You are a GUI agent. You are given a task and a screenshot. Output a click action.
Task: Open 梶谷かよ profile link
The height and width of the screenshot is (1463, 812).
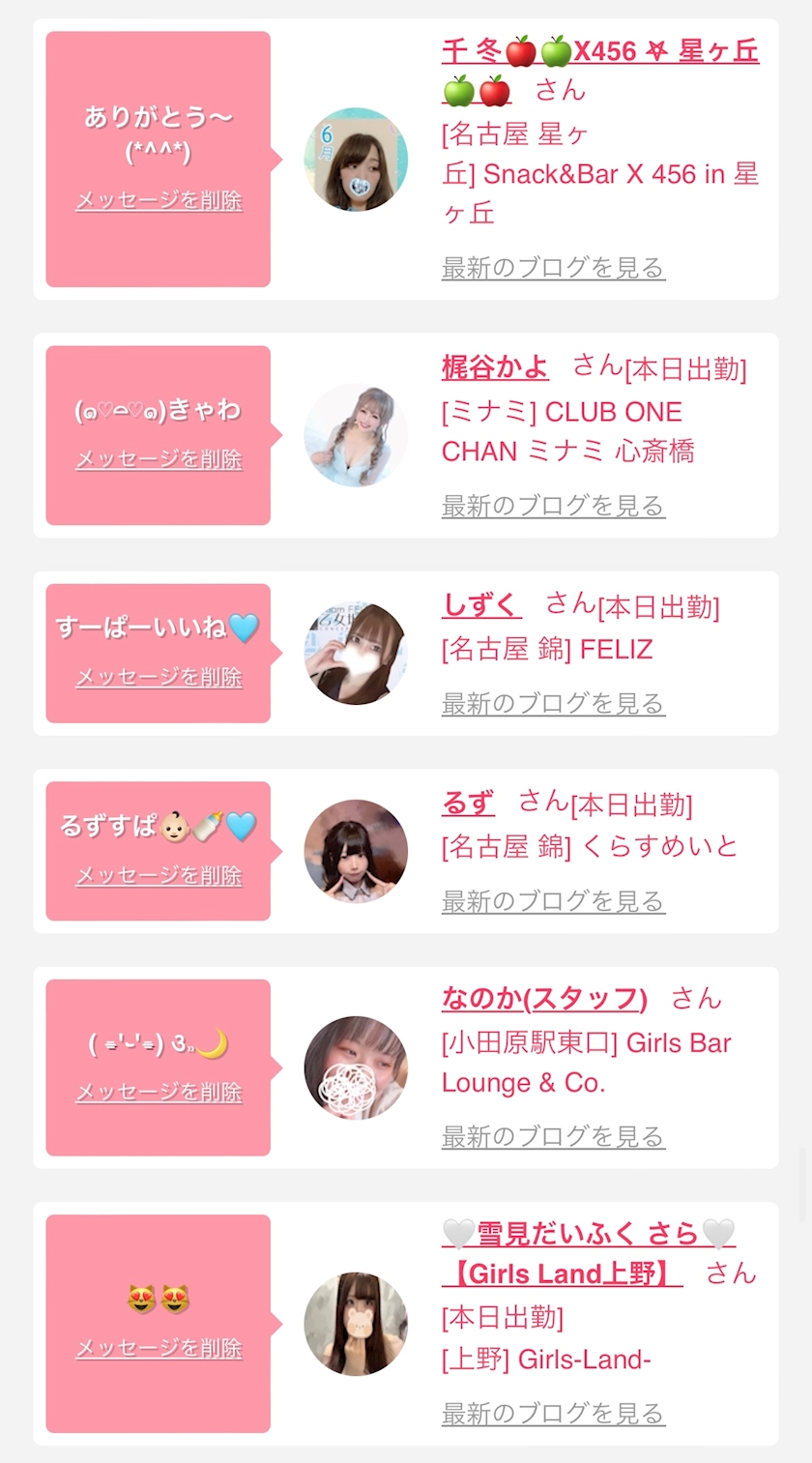pos(495,367)
